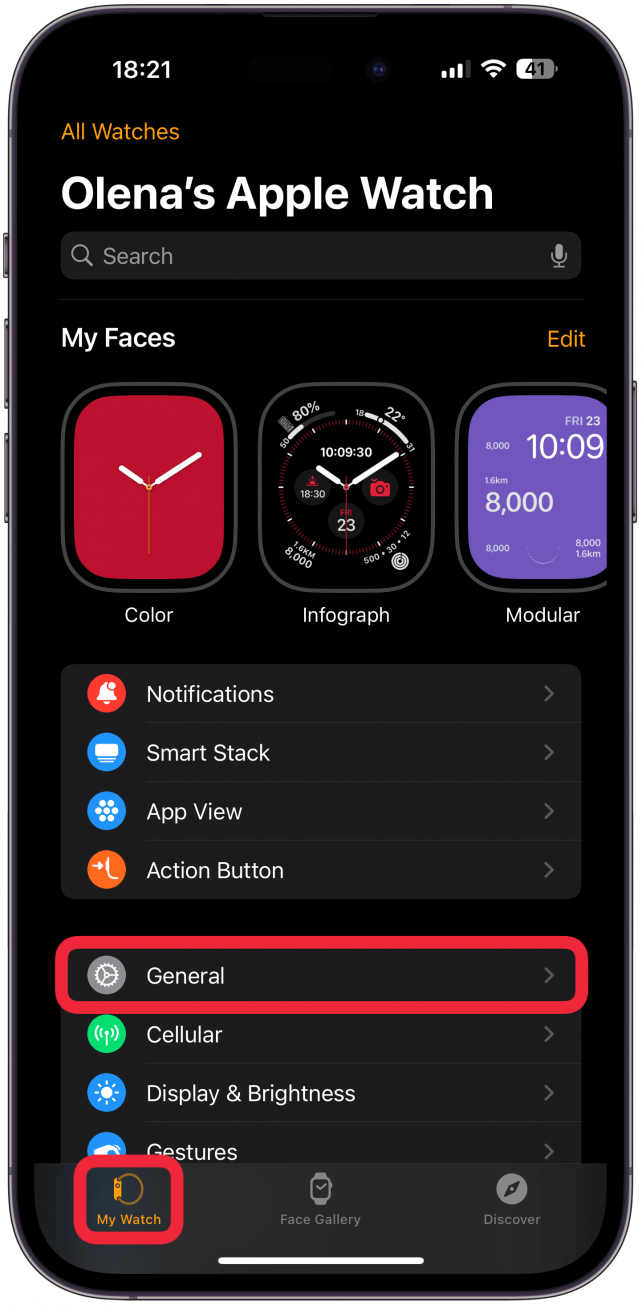The width and height of the screenshot is (642, 1305).
Task: Open the Search field
Action: 300,256
